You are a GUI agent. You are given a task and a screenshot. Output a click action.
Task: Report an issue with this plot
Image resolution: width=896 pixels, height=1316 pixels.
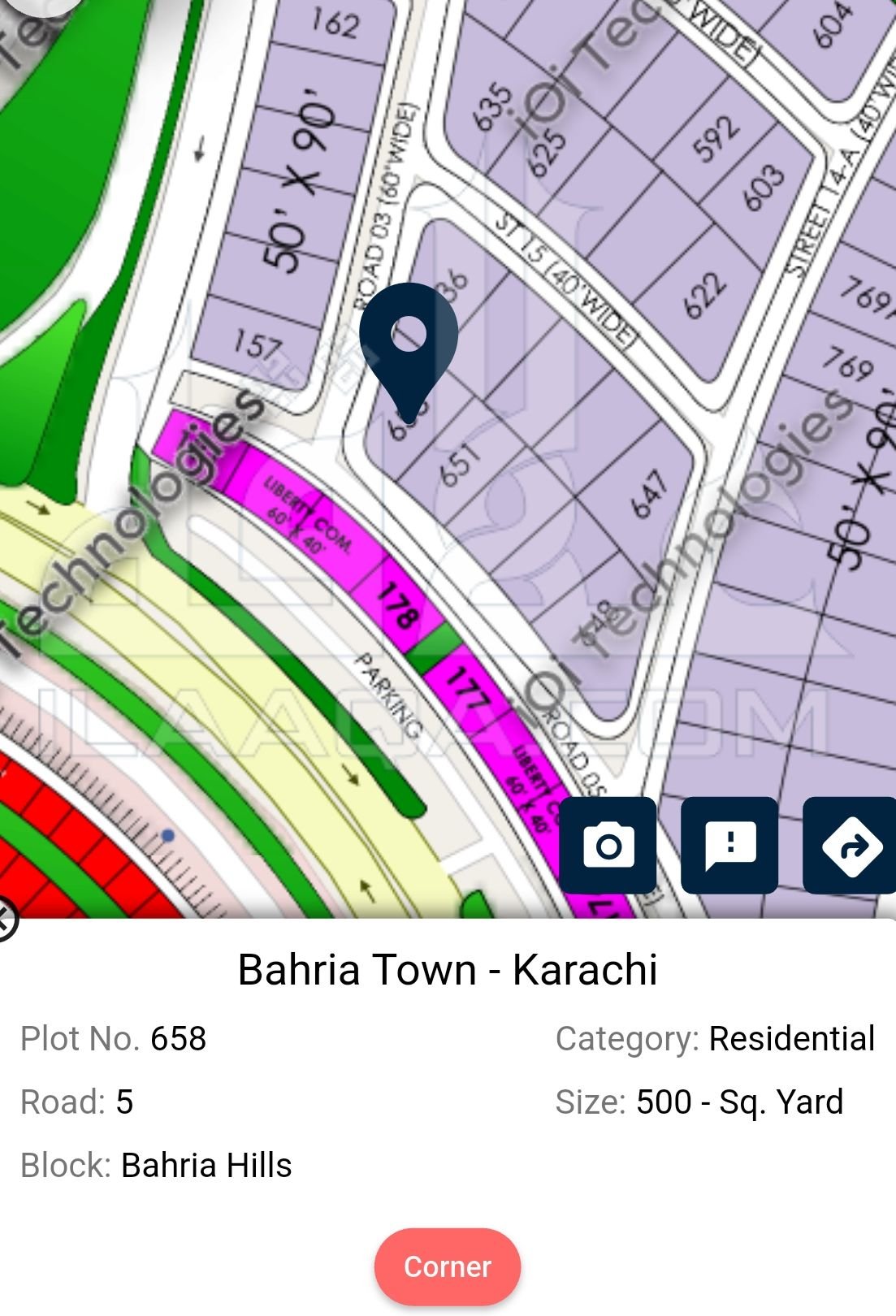pyautogui.click(x=729, y=845)
